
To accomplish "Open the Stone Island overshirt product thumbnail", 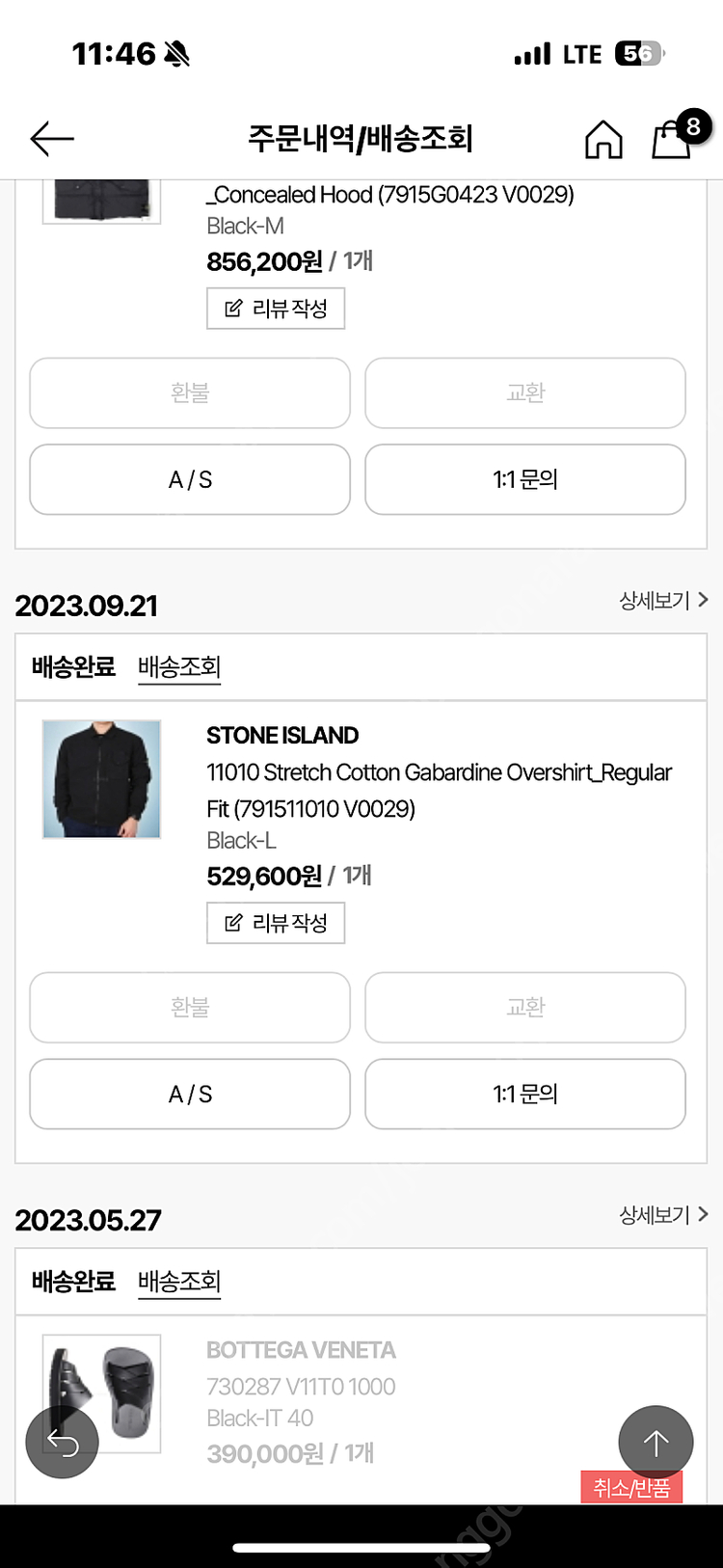I will click(x=101, y=778).
